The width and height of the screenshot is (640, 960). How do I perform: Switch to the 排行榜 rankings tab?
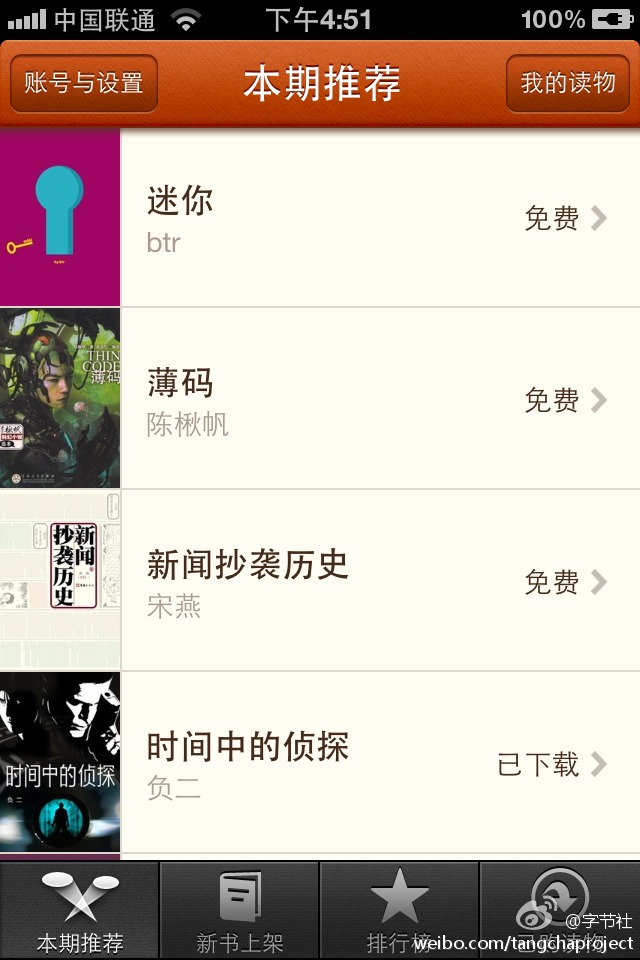(399, 911)
